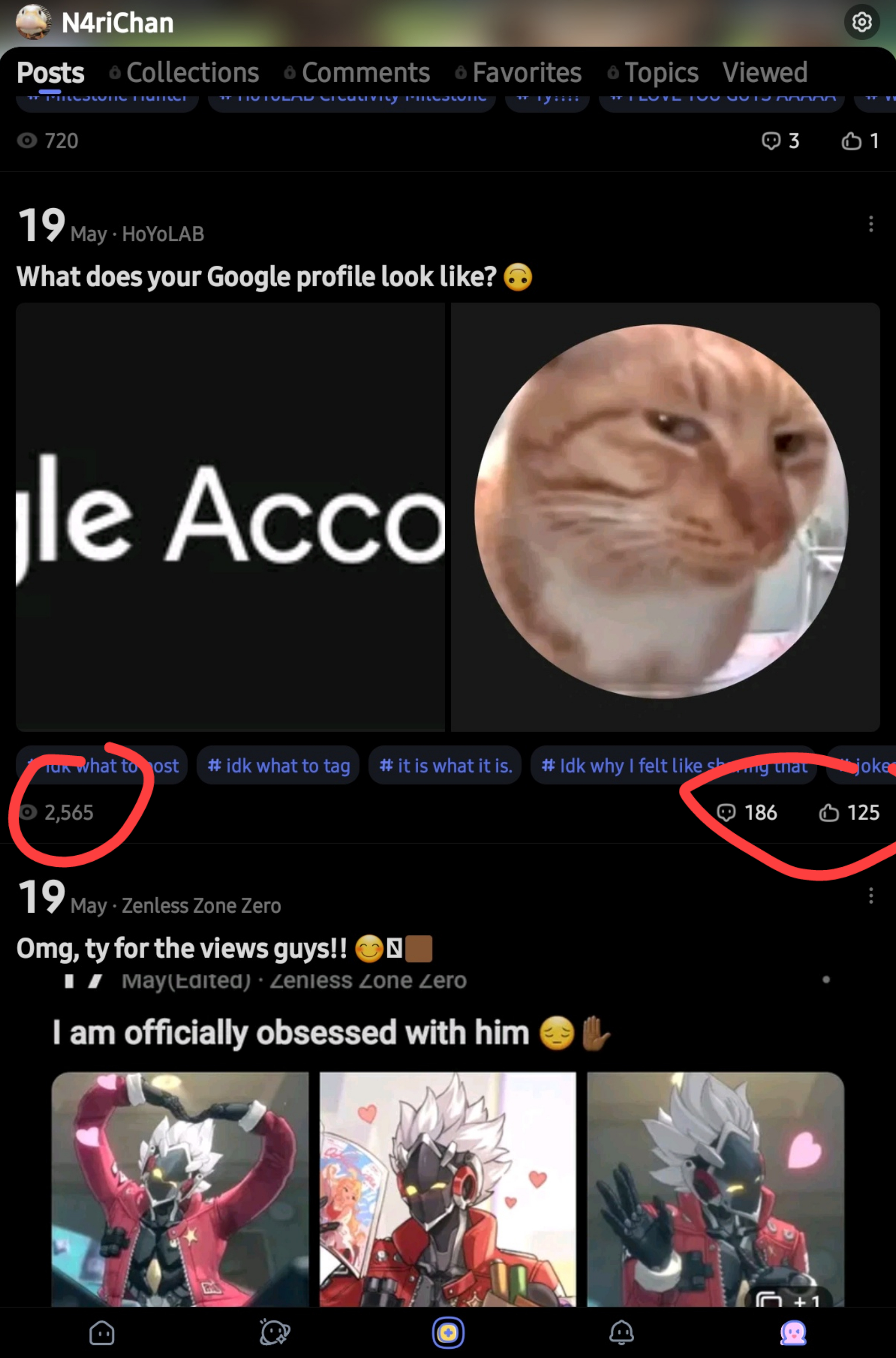896x1358 pixels.
Task: Open three-dot menu on HoYoLAB post
Action: (871, 225)
